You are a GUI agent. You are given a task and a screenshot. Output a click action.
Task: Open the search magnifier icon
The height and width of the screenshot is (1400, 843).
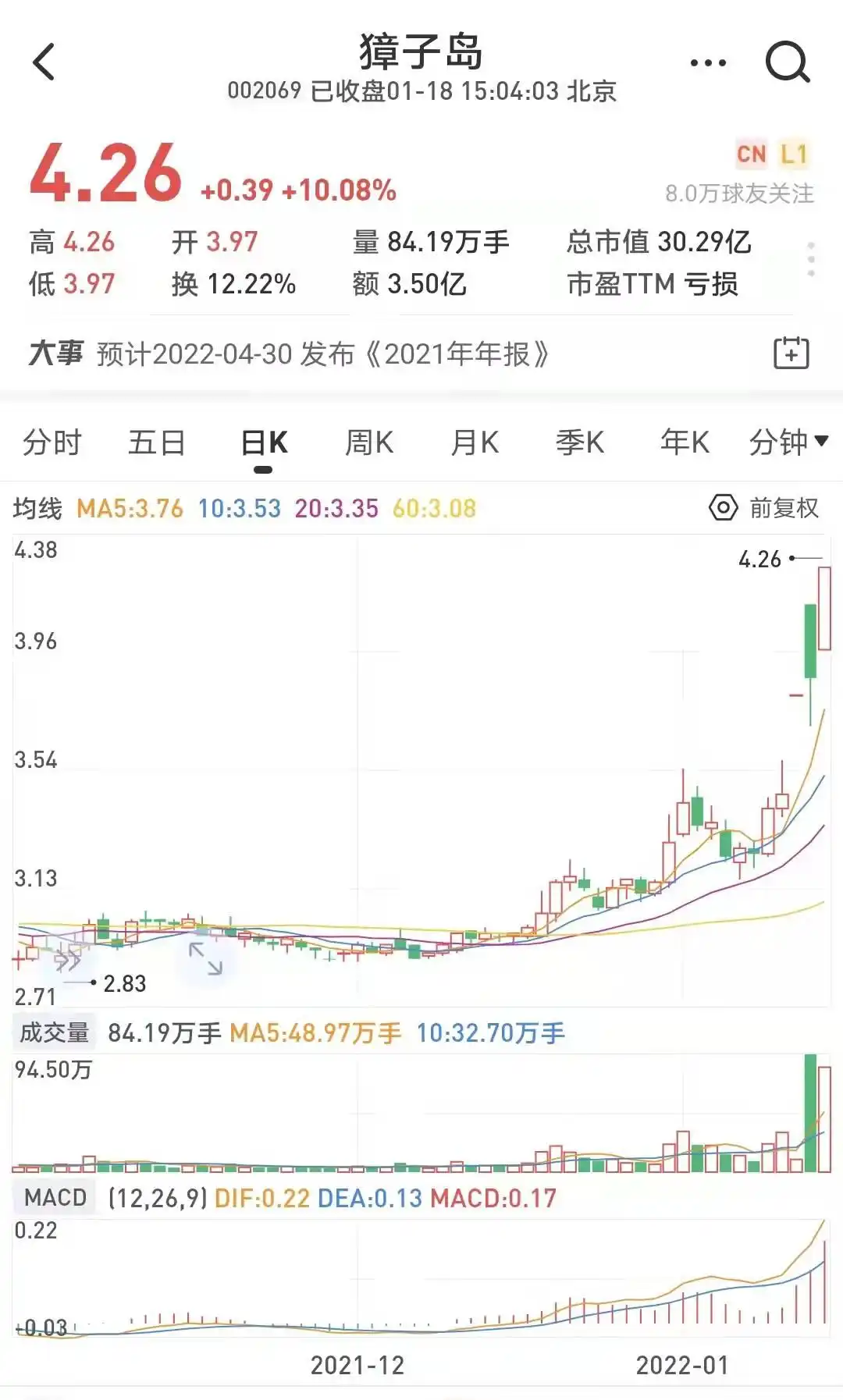pos(788,62)
